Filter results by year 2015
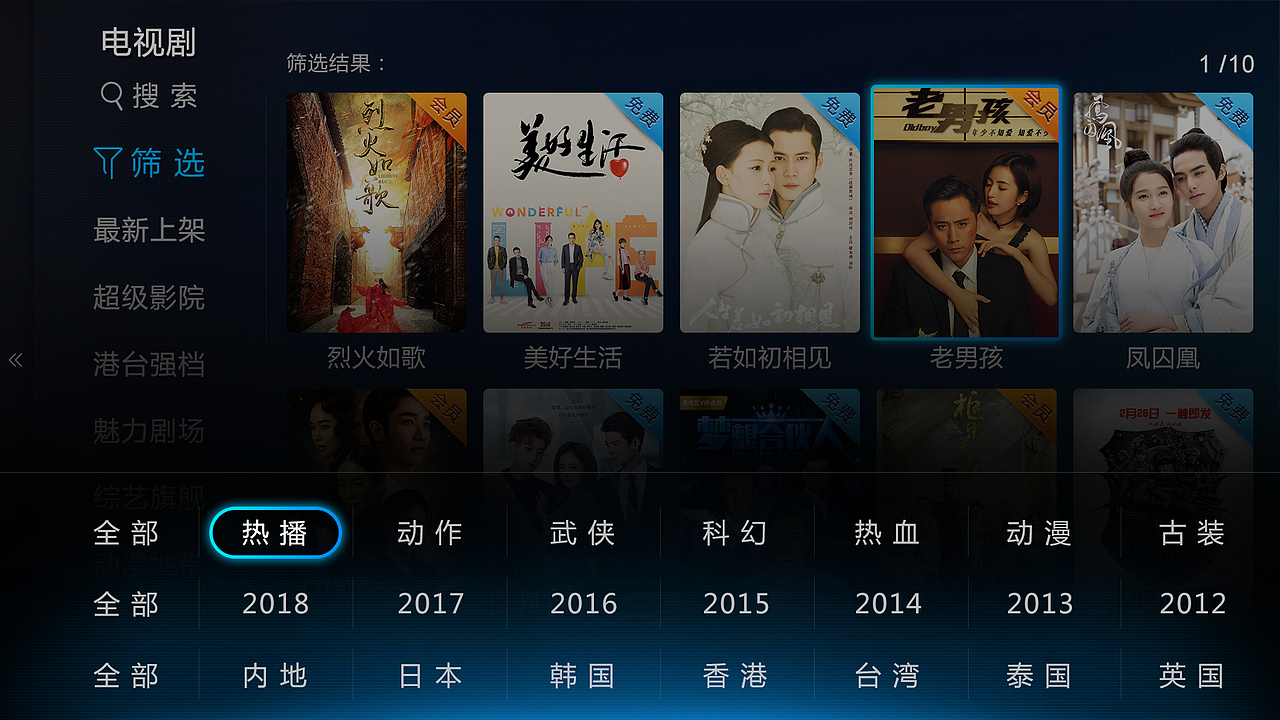This screenshot has width=1280, height=720. click(x=735, y=604)
